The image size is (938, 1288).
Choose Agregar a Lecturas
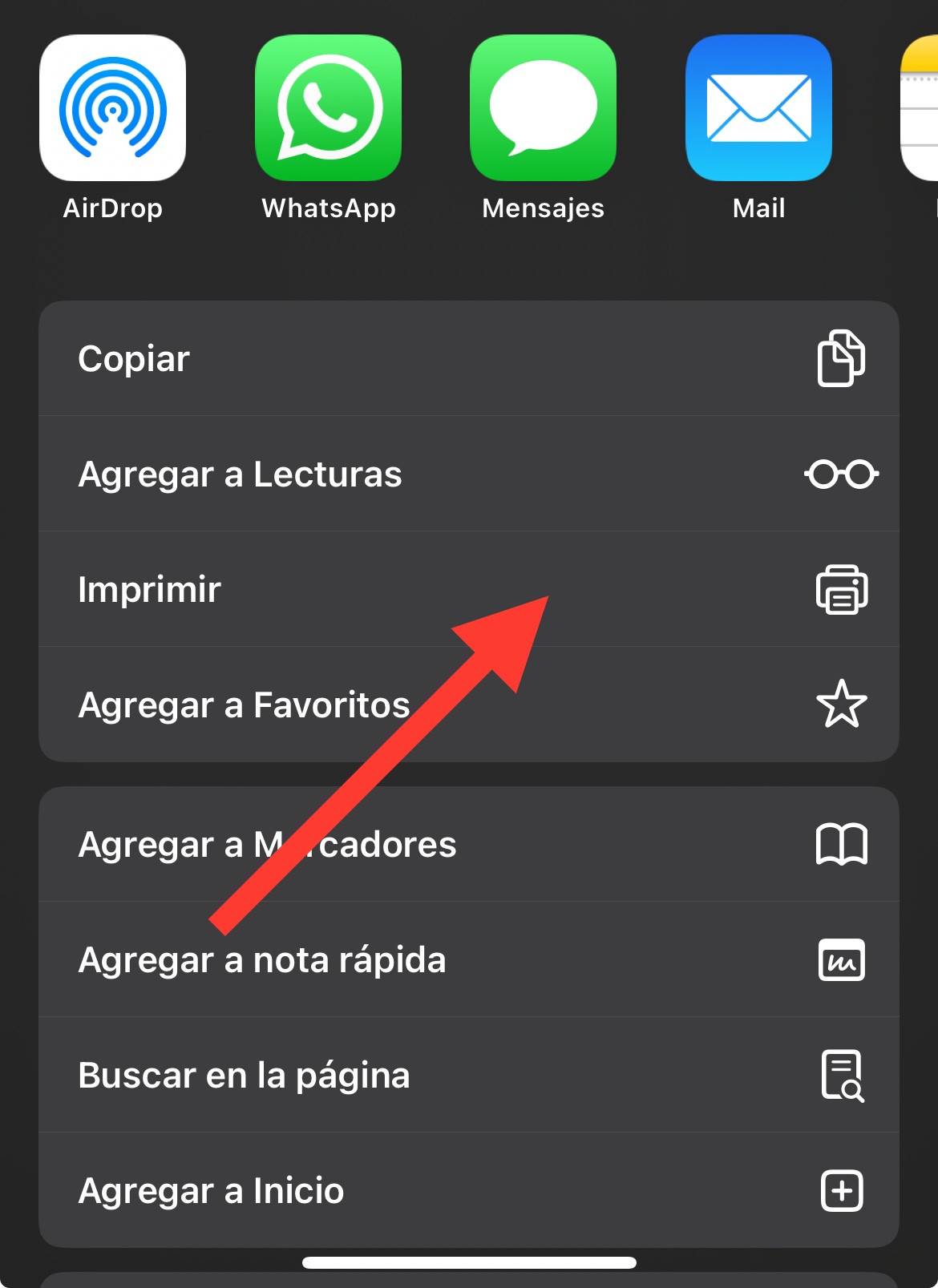click(x=468, y=474)
